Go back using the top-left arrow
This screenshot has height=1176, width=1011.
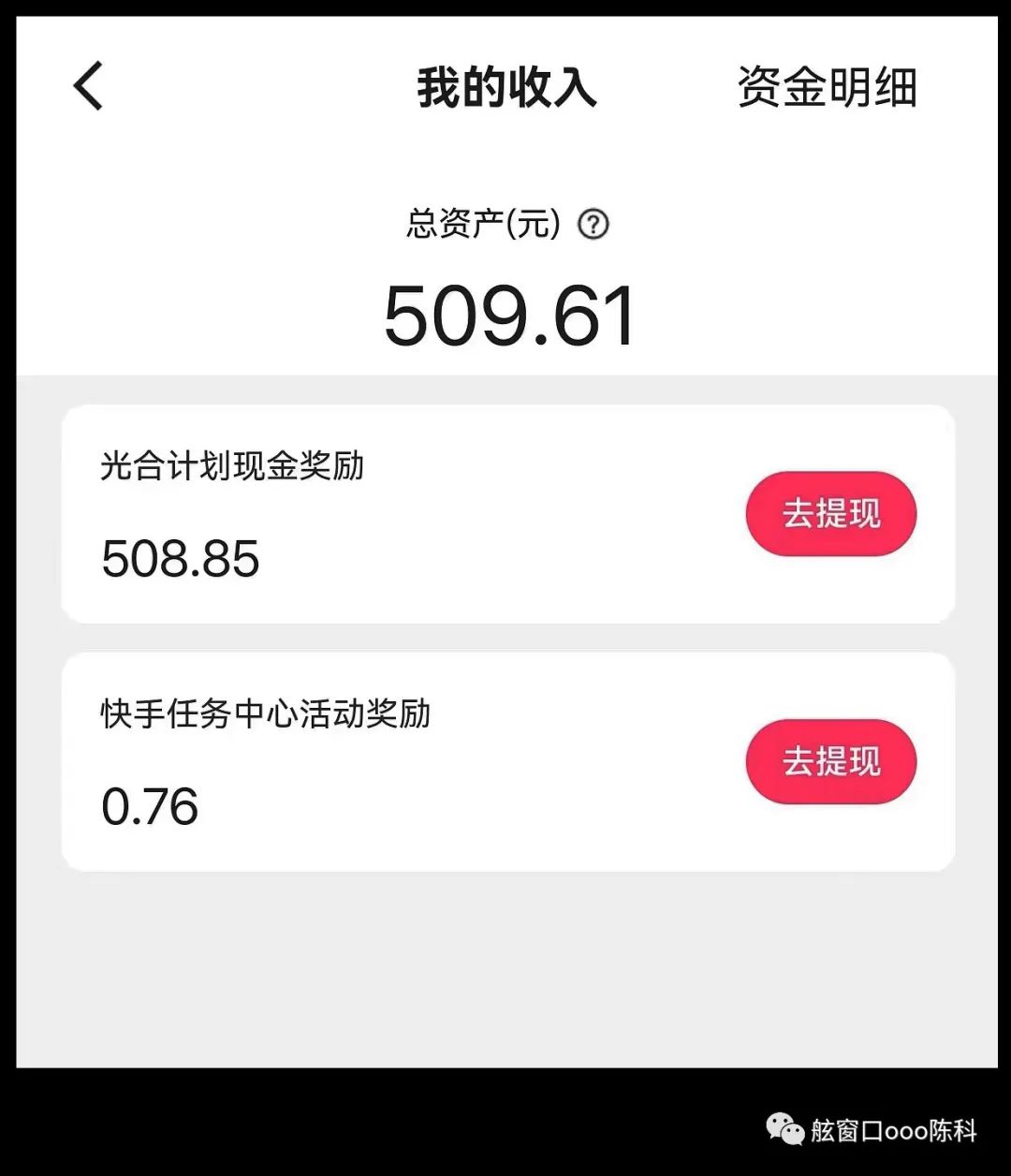pos(88,87)
